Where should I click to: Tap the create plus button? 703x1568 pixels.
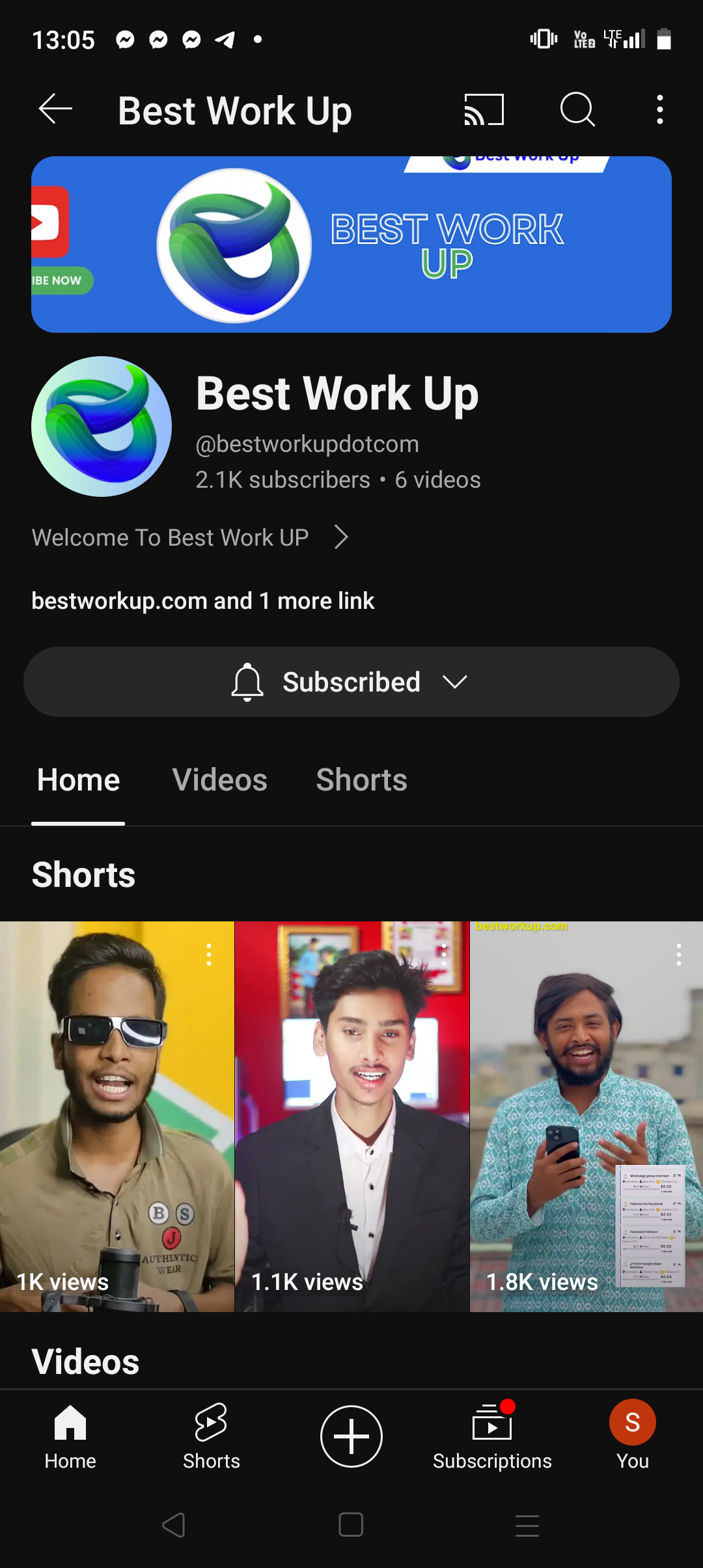351,1436
